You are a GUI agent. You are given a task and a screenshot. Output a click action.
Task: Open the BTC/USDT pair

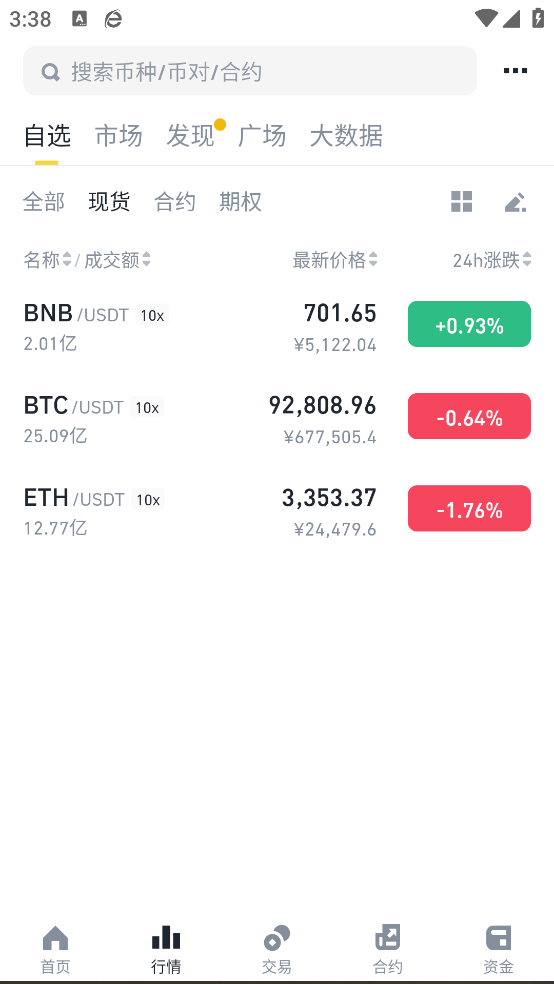pyautogui.click(x=277, y=417)
